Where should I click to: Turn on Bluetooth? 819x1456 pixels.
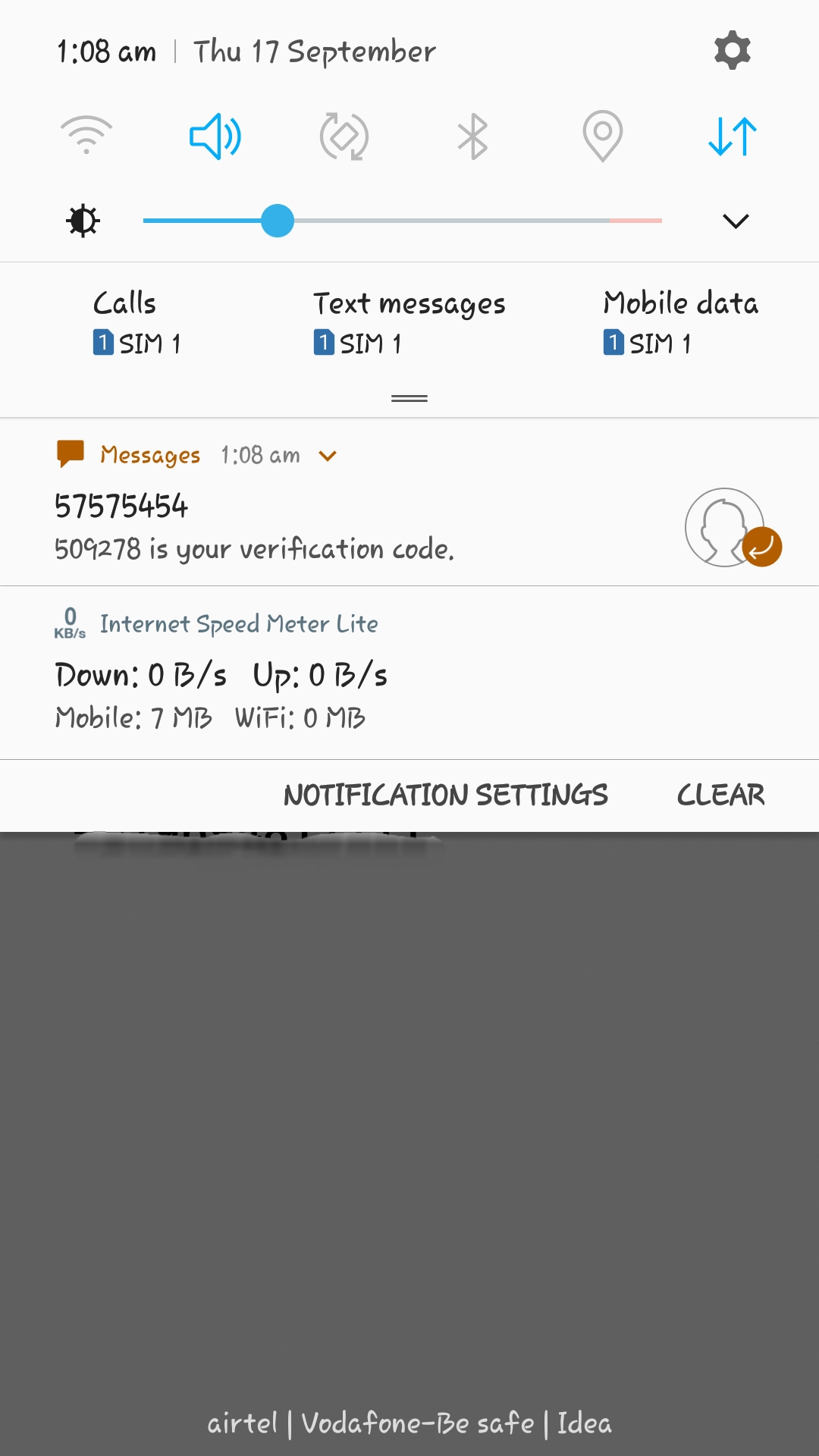[472, 136]
